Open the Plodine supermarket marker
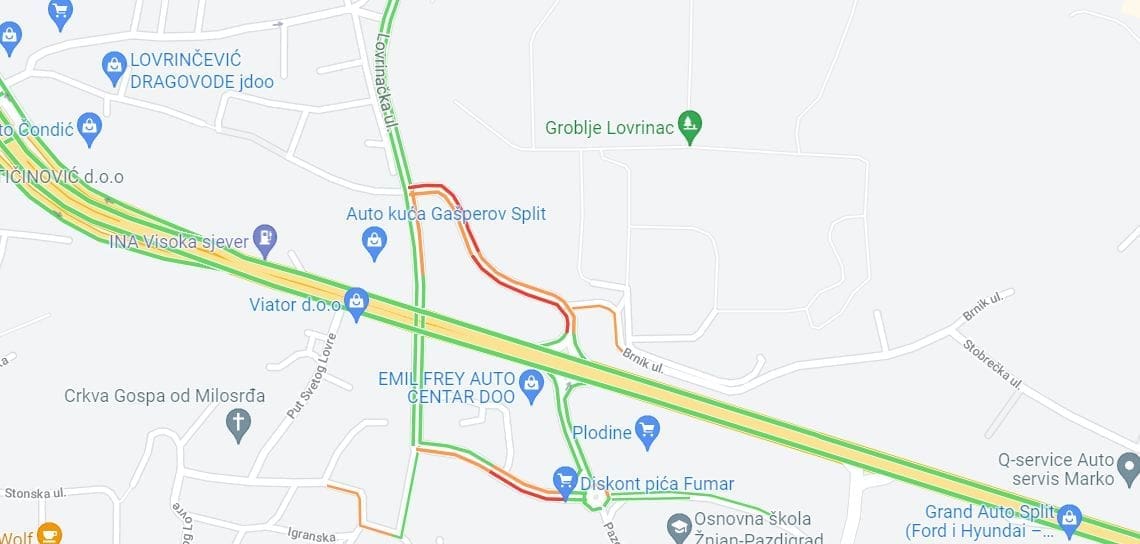The height and width of the screenshot is (544, 1140). click(x=647, y=430)
